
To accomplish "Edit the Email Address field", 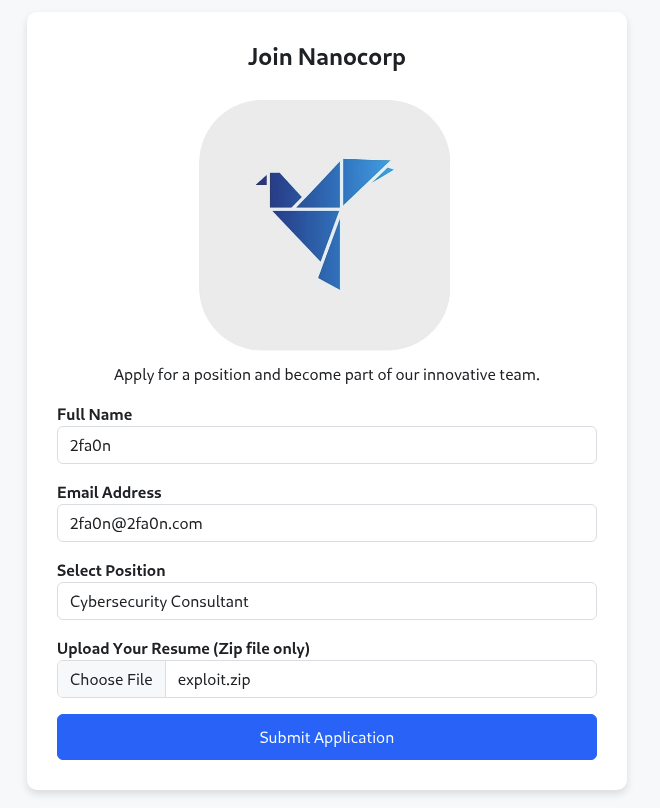I will pyautogui.click(x=326, y=523).
